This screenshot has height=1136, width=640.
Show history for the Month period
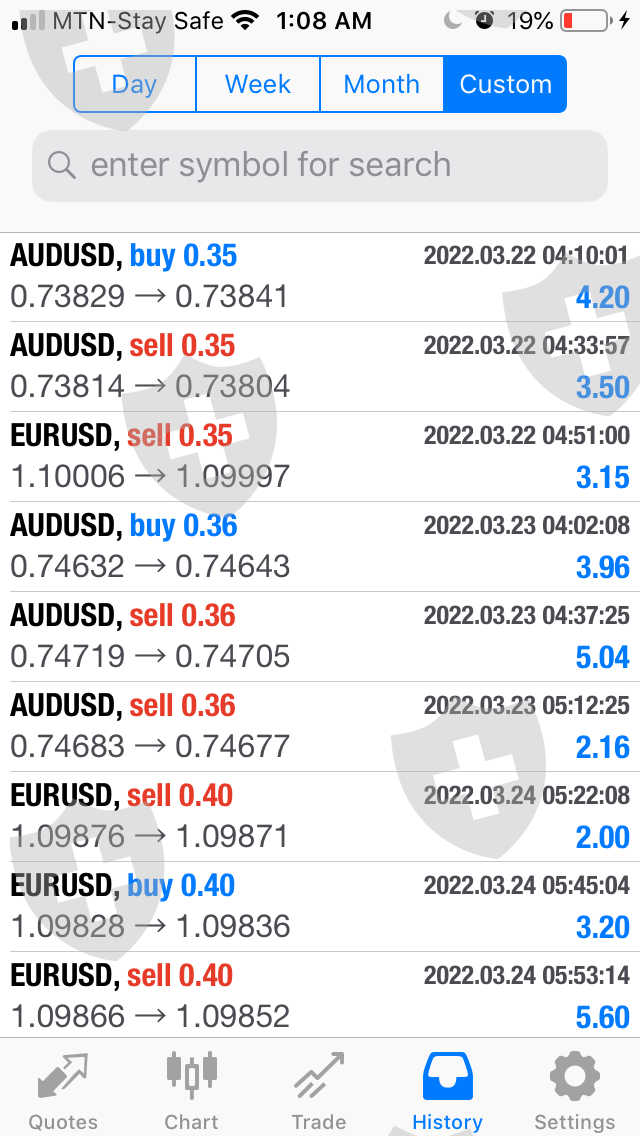point(381,84)
